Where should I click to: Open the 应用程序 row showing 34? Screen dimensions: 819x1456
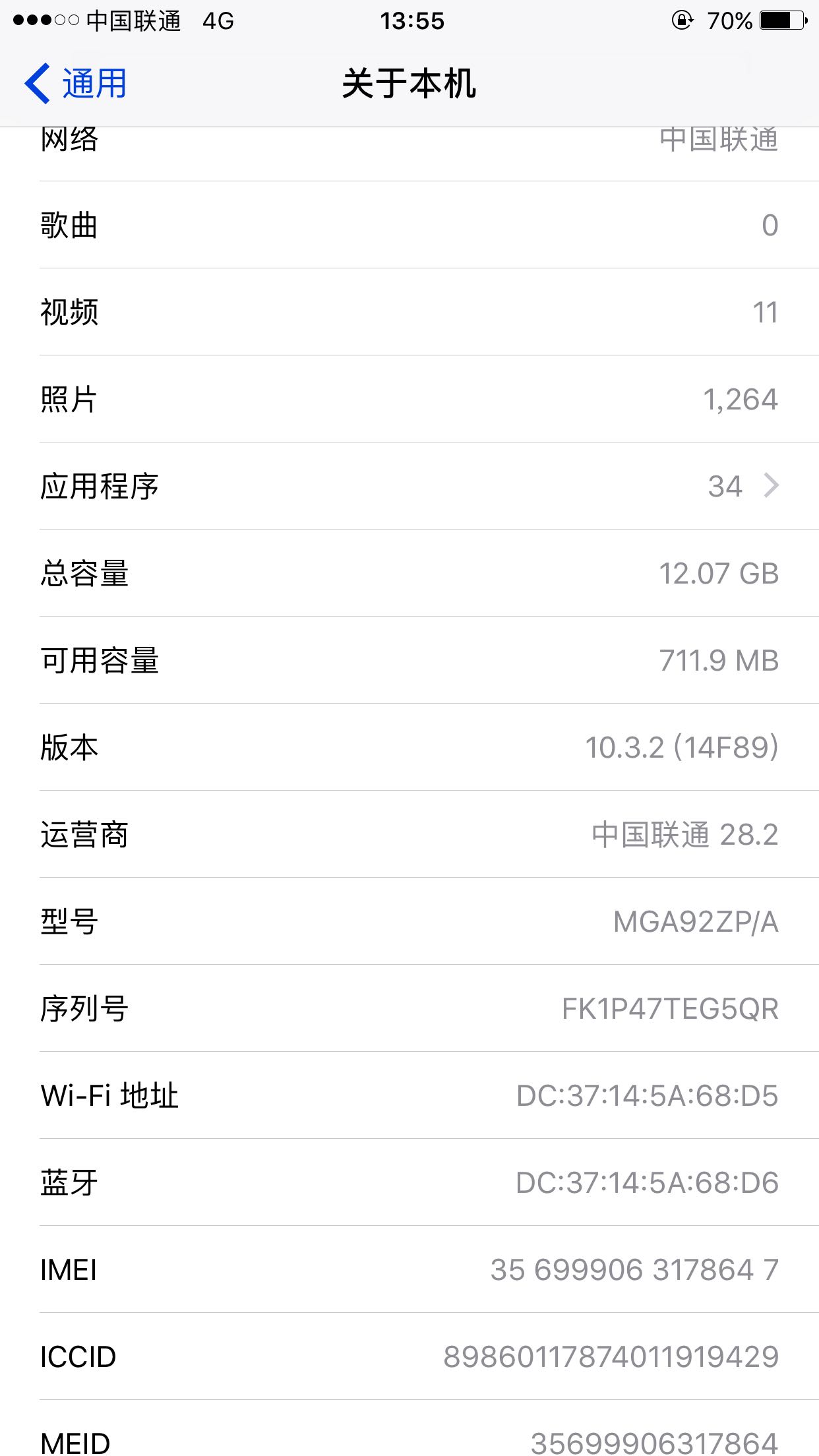[409, 486]
